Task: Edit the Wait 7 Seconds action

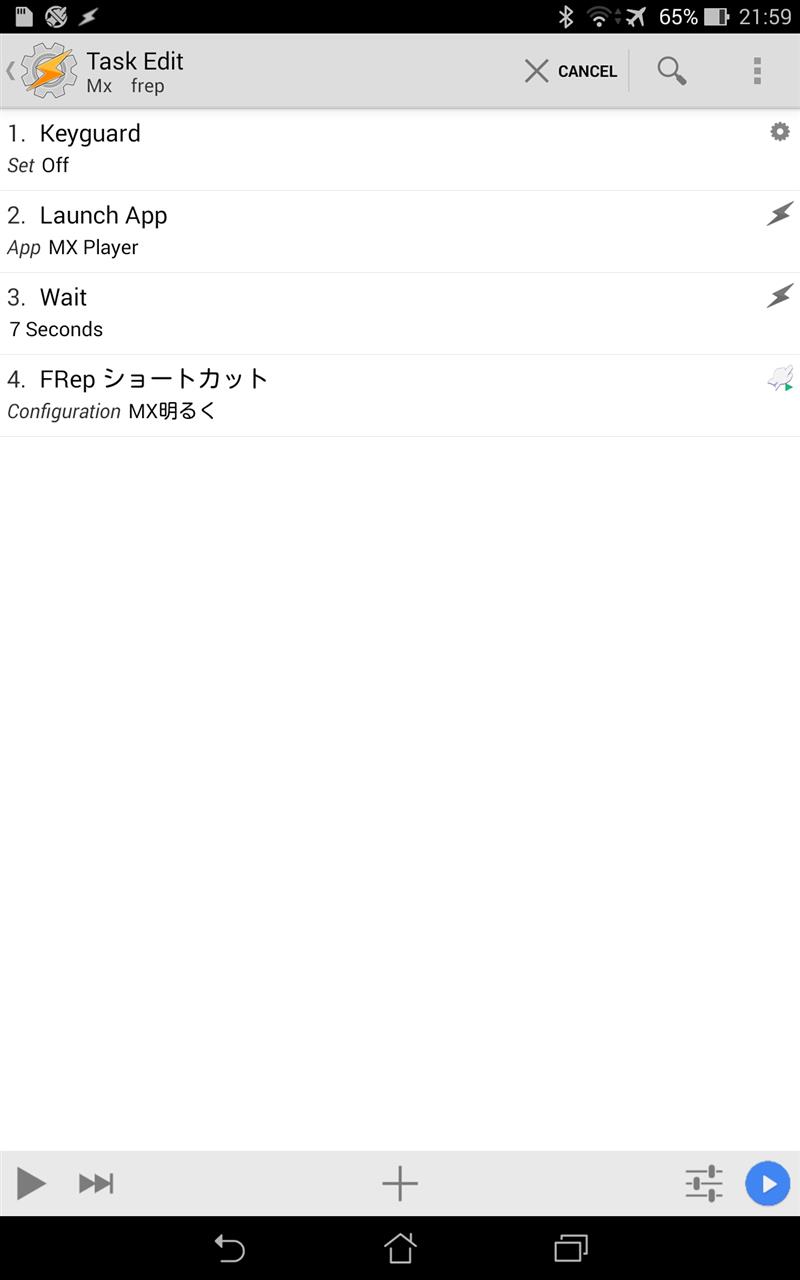Action: point(400,313)
